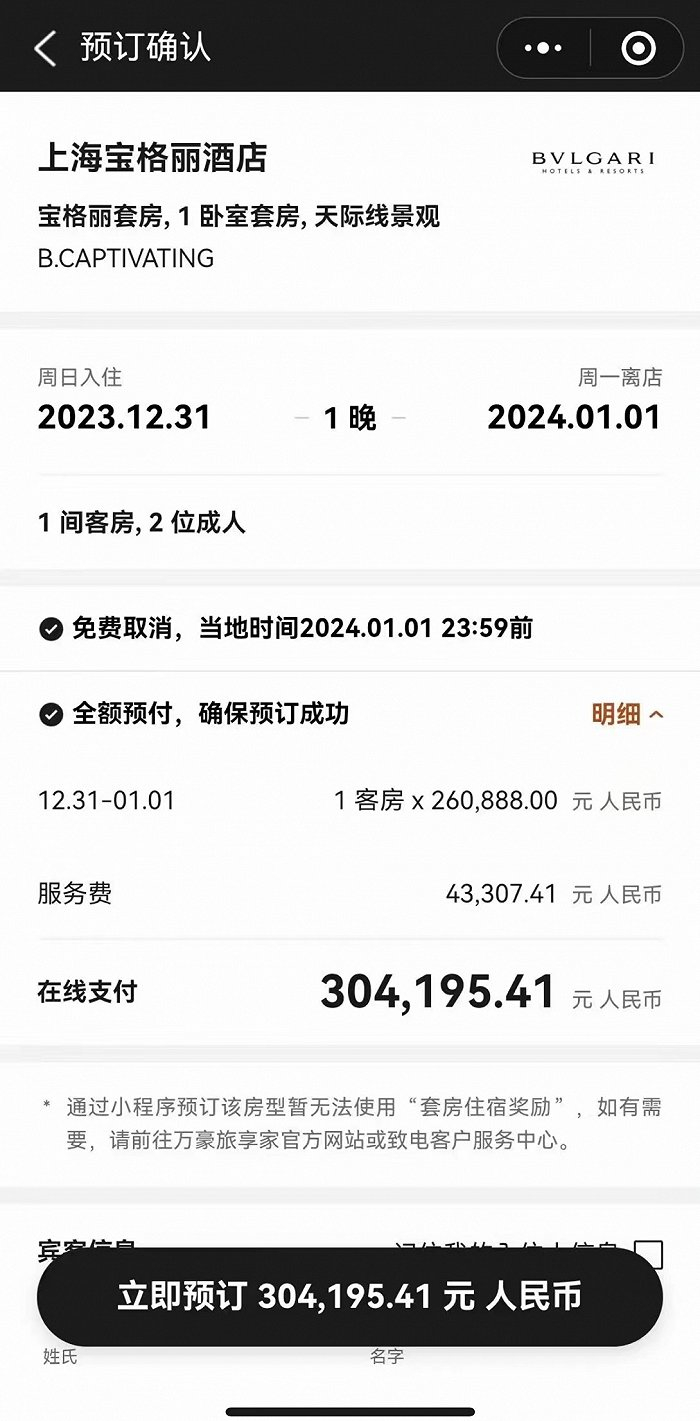700x1421 pixels.
Task: Open the mini program more-options menu
Action: pos(543,48)
